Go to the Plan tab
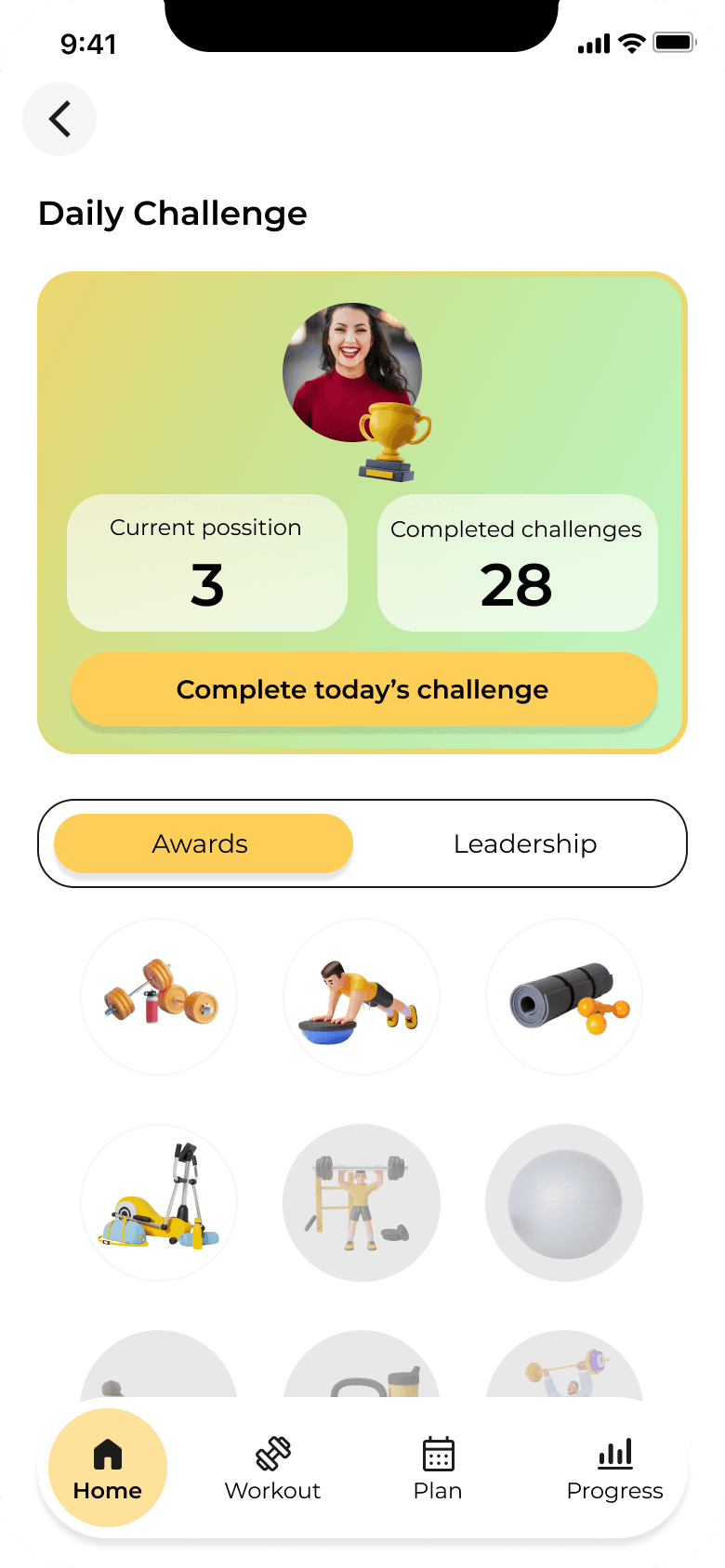Screen dimensions: 725x1568 [438, 1468]
